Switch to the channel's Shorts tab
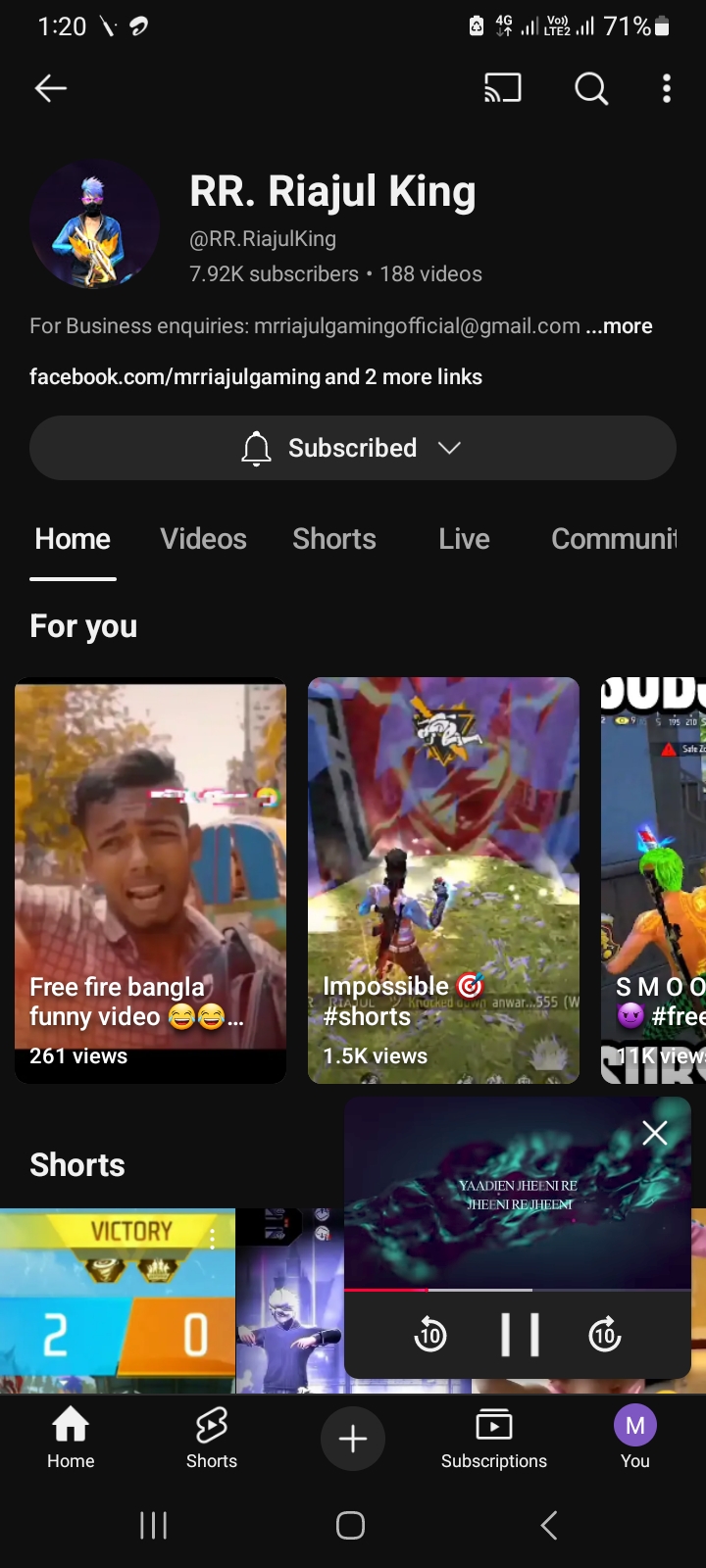The width and height of the screenshot is (706, 1568). [x=334, y=539]
